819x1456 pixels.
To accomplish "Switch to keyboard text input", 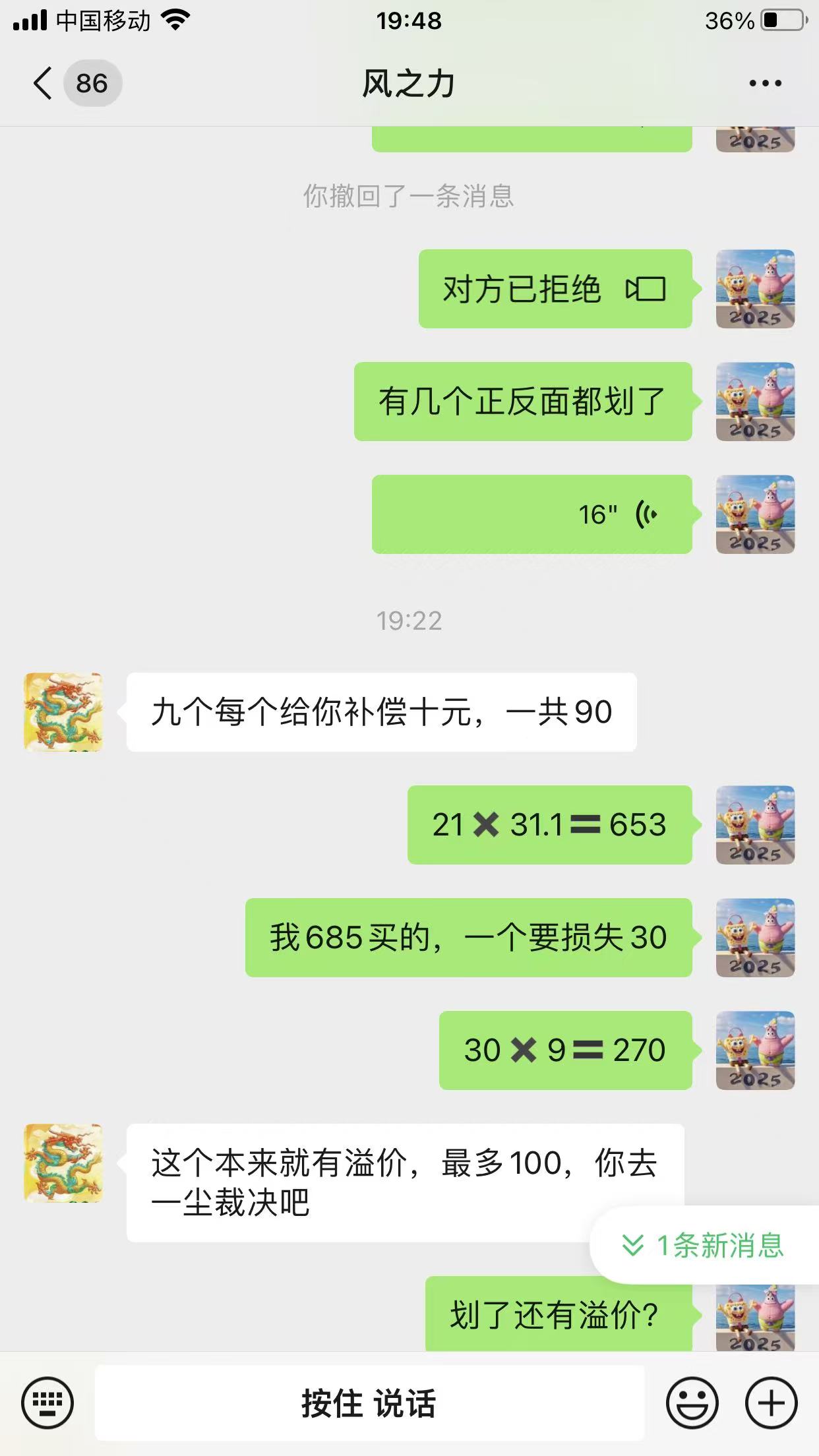I will pyautogui.click(x=47, y=1403).
